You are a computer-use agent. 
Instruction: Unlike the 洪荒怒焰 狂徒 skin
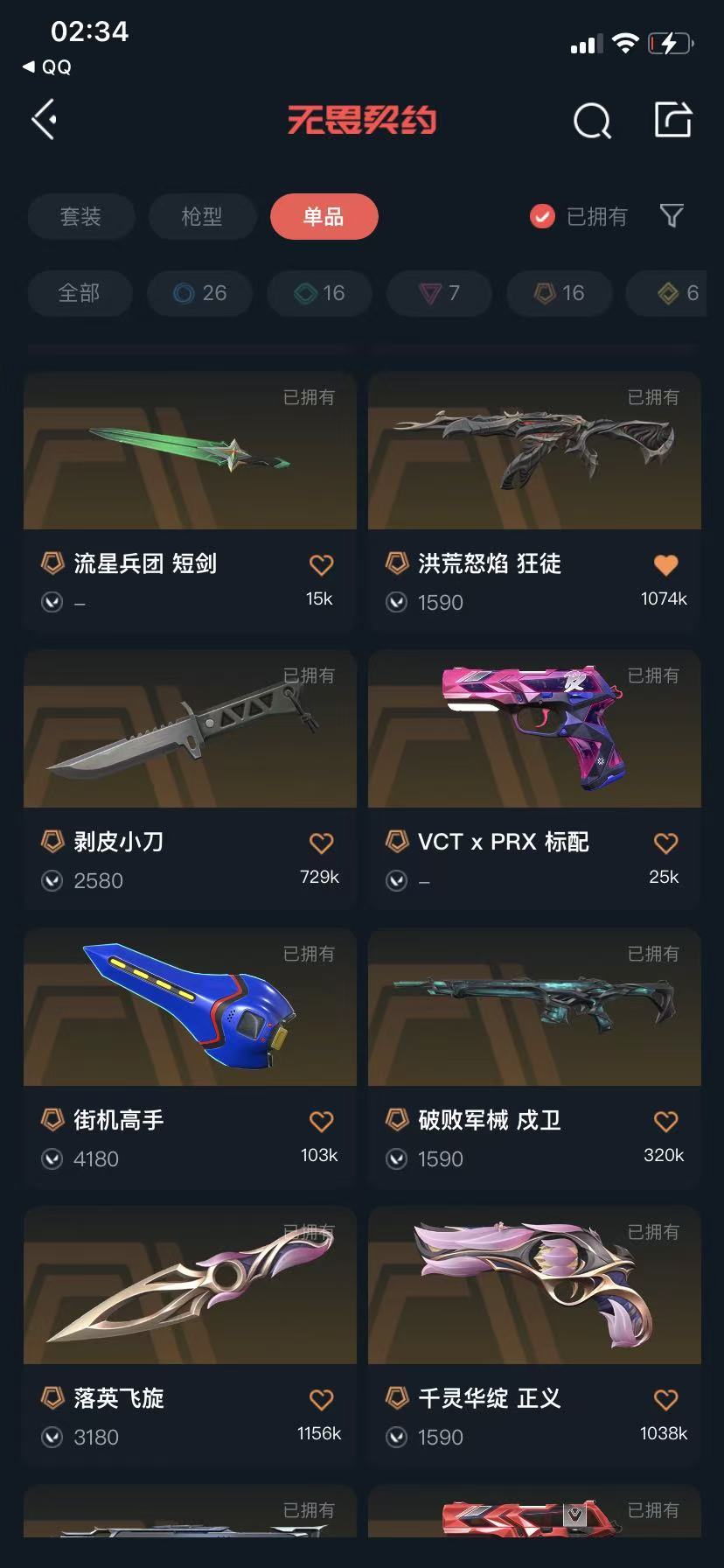pyautogui.click(x=665, y=565)
